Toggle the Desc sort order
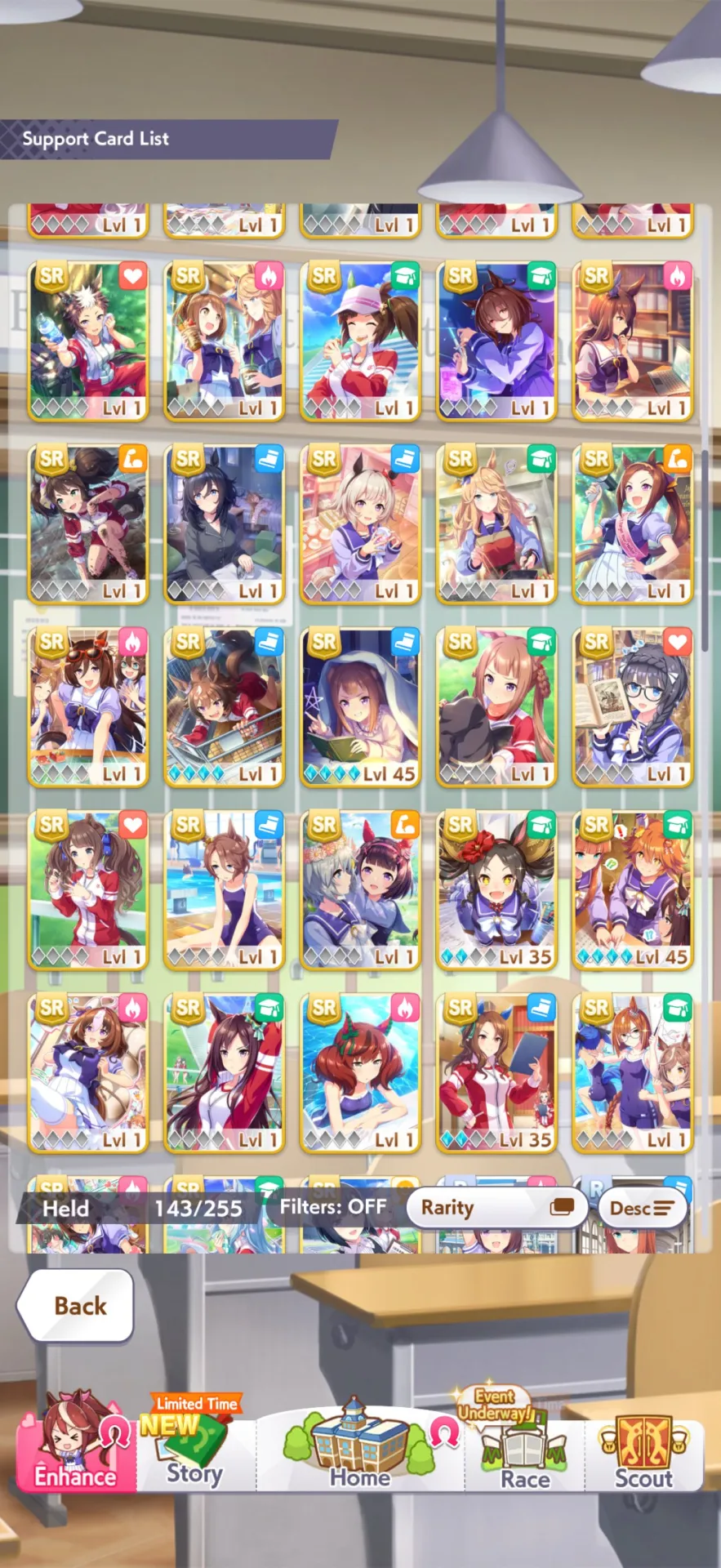The width and height of the screenshot is (721, 1568). (x=642, y=1208)
